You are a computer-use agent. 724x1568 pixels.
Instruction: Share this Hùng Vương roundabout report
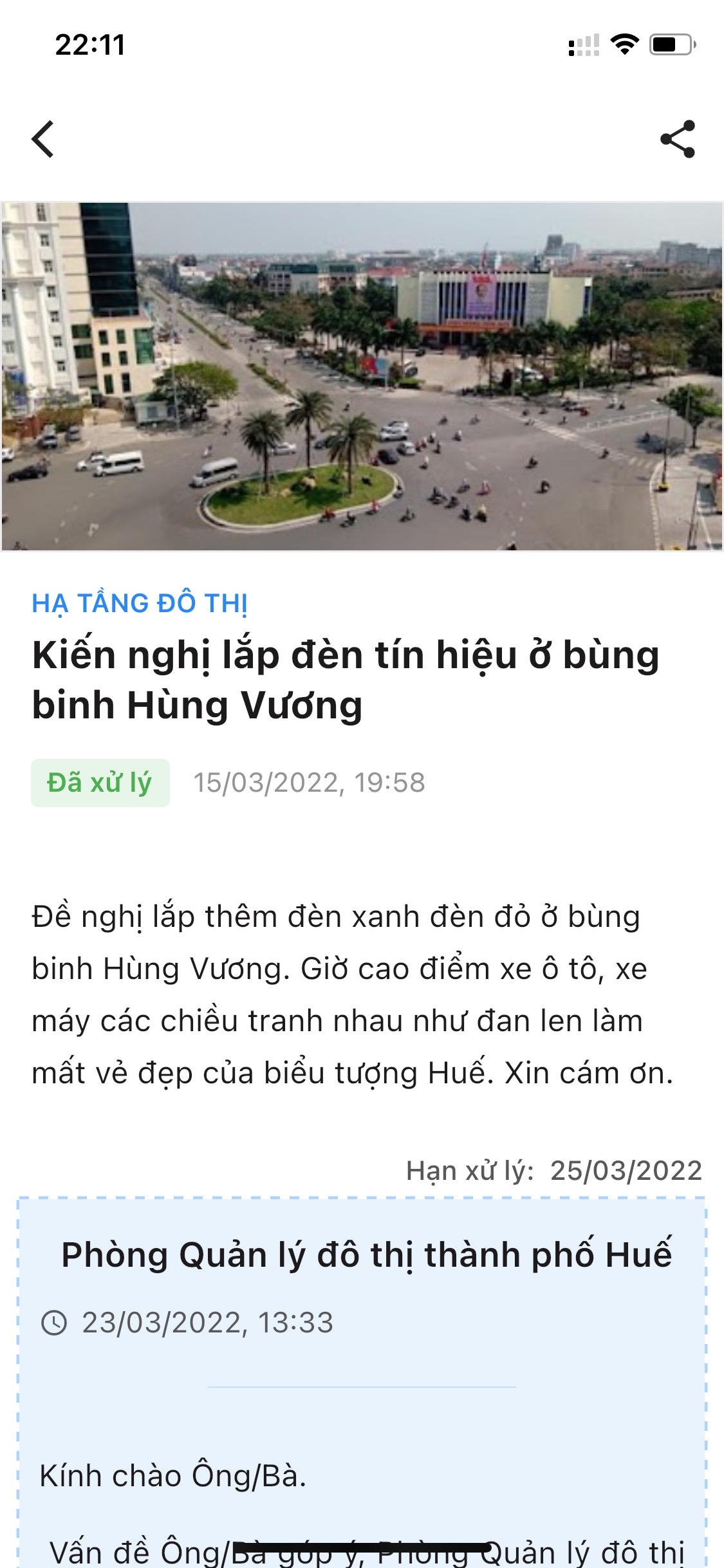(x=678, y=139)
